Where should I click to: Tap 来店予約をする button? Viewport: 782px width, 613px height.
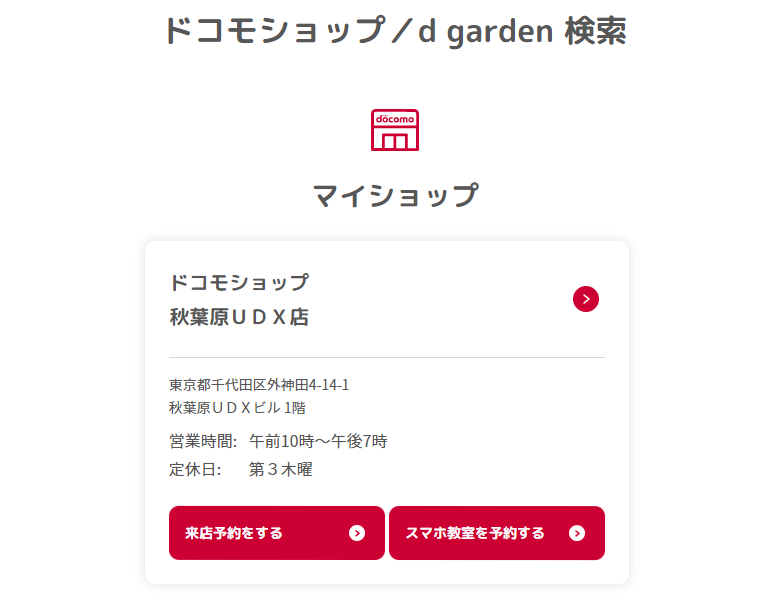276,533
